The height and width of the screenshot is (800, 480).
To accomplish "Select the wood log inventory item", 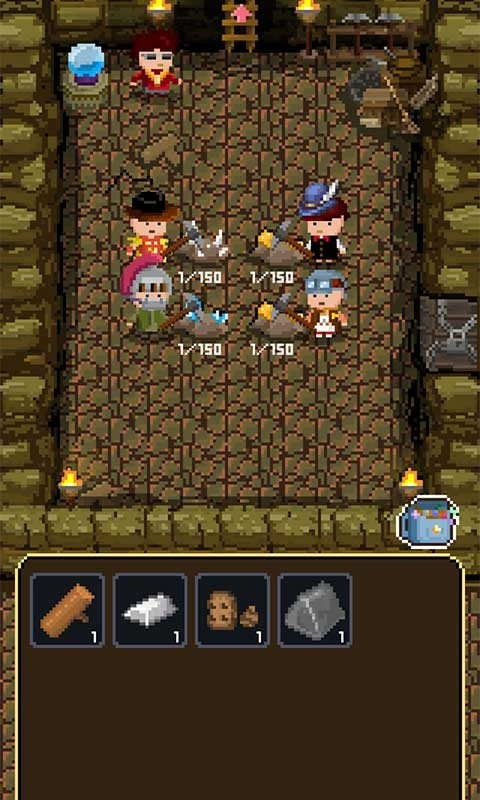I will 68,610.
